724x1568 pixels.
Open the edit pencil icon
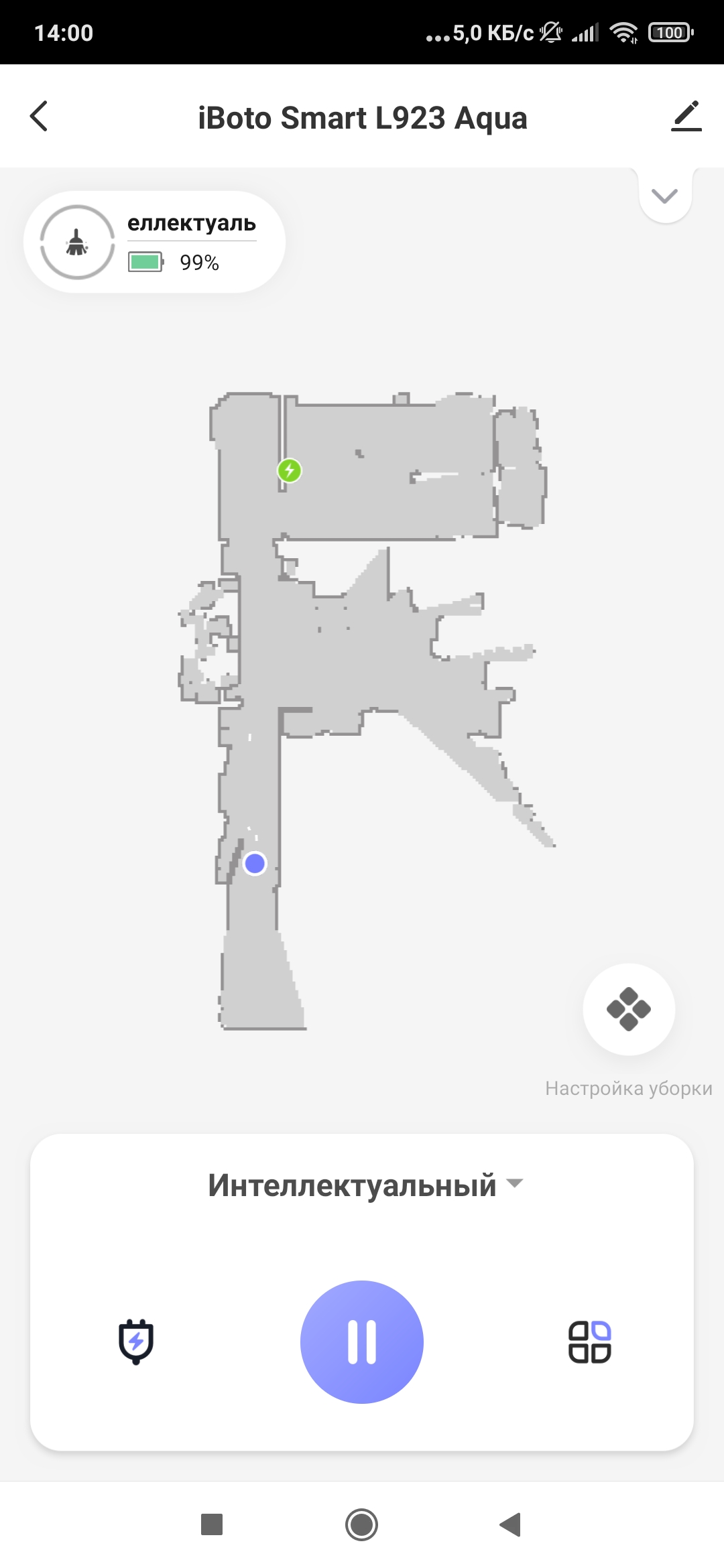(686, 117)
